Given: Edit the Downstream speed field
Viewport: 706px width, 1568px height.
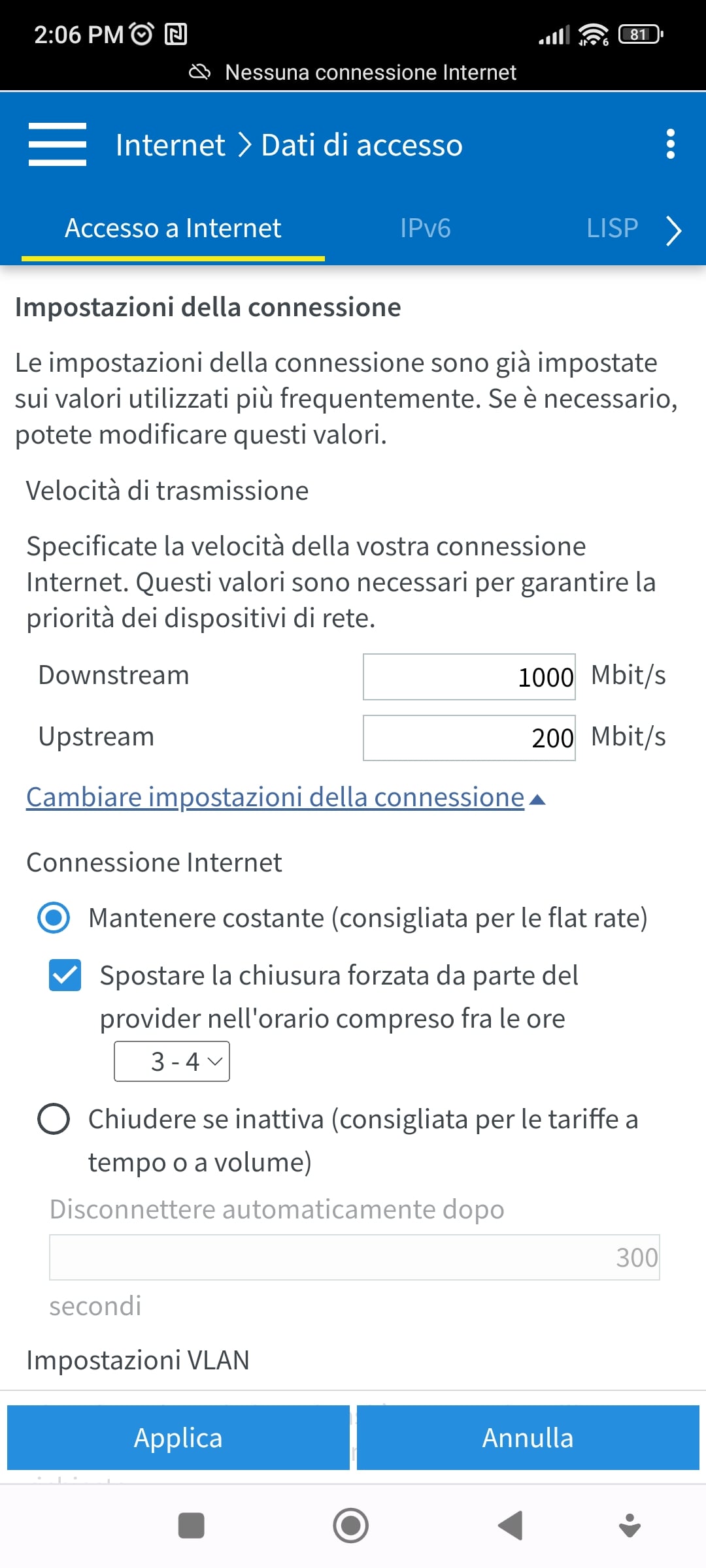Looking at the screenshot, I should (x=469, y=676).
